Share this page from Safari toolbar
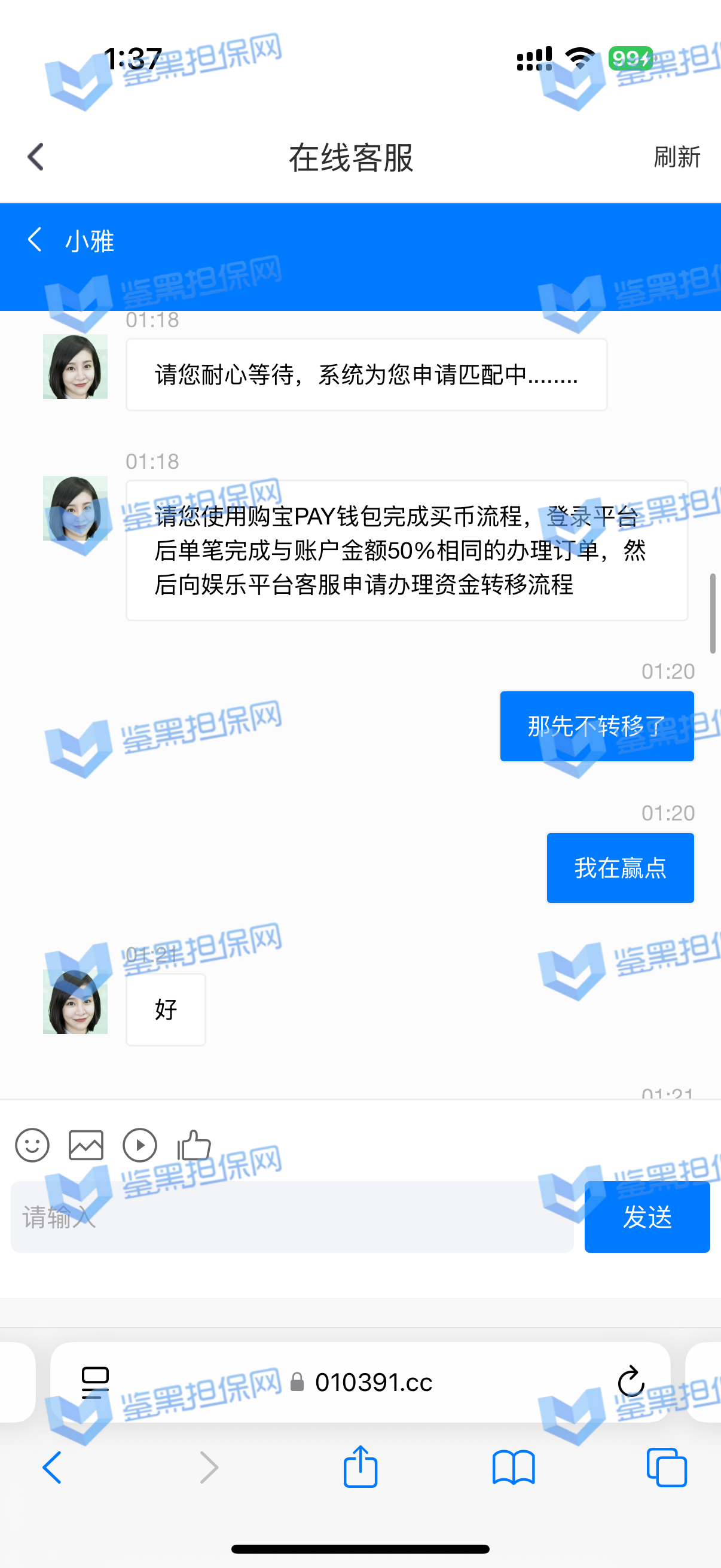Screen dimensions: 721x1568 [360, 1467]
